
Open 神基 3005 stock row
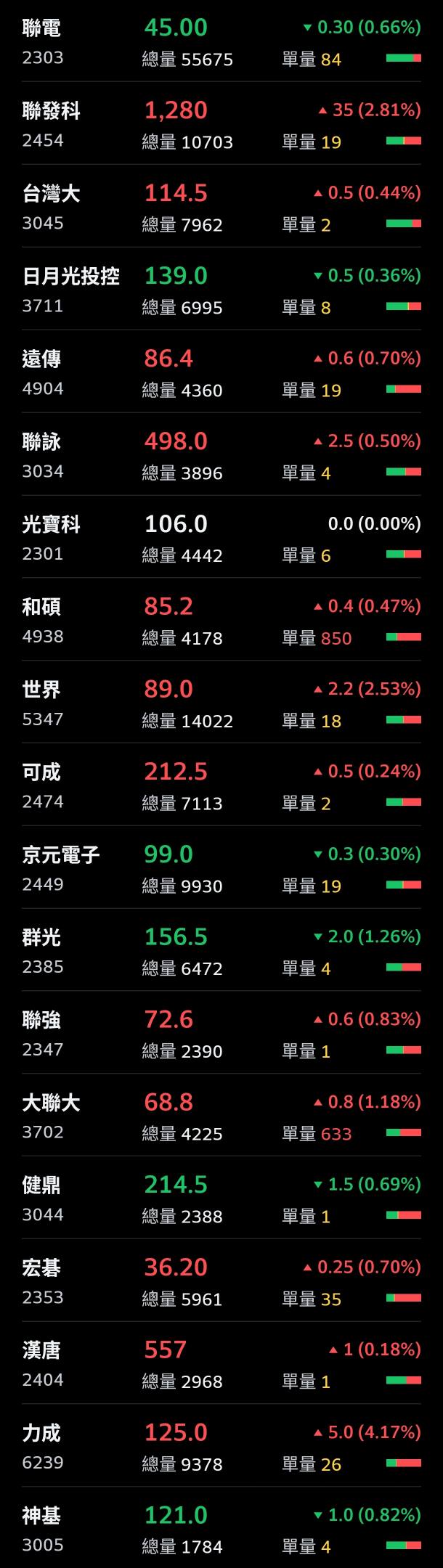click(221, 1530)
